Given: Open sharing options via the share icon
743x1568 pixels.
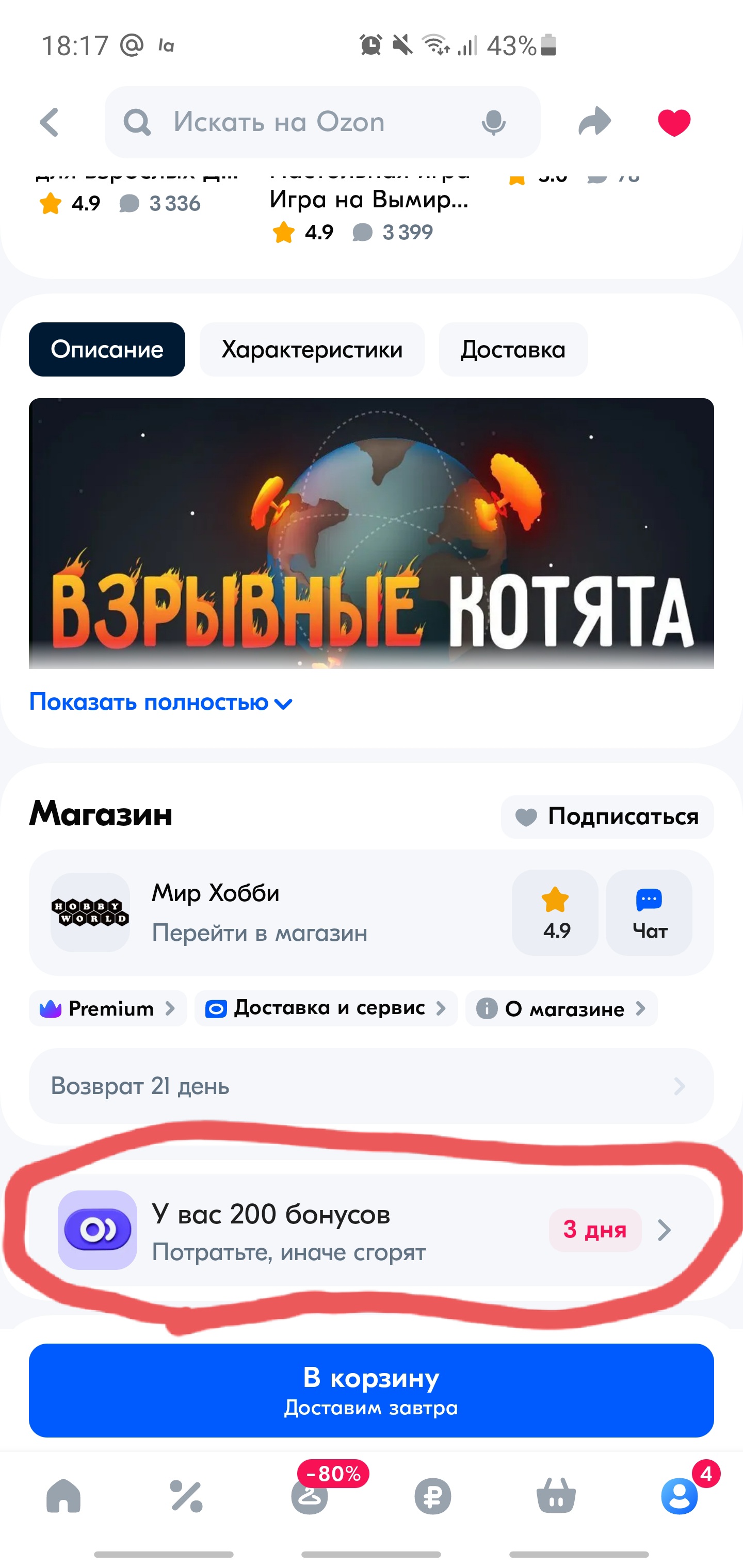Looking at the screenshot, I should pyautogui.click(x=594, y=122).
